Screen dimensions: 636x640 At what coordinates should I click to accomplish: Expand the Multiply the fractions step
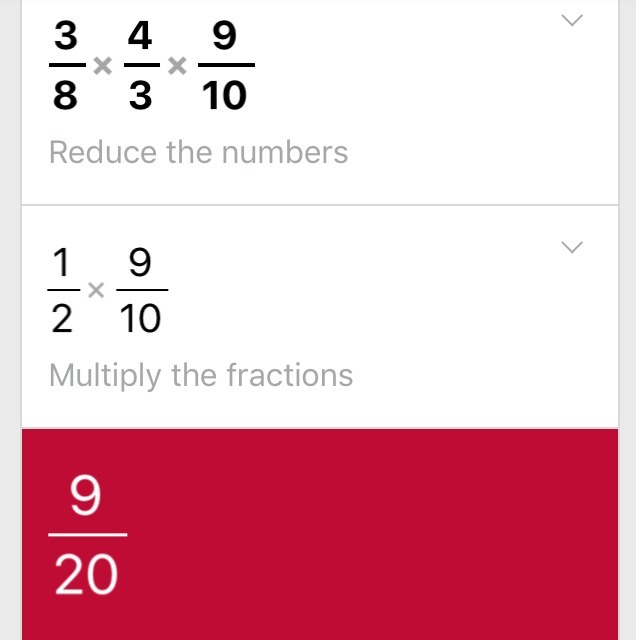pyautogui.click(x=572, y=247)
